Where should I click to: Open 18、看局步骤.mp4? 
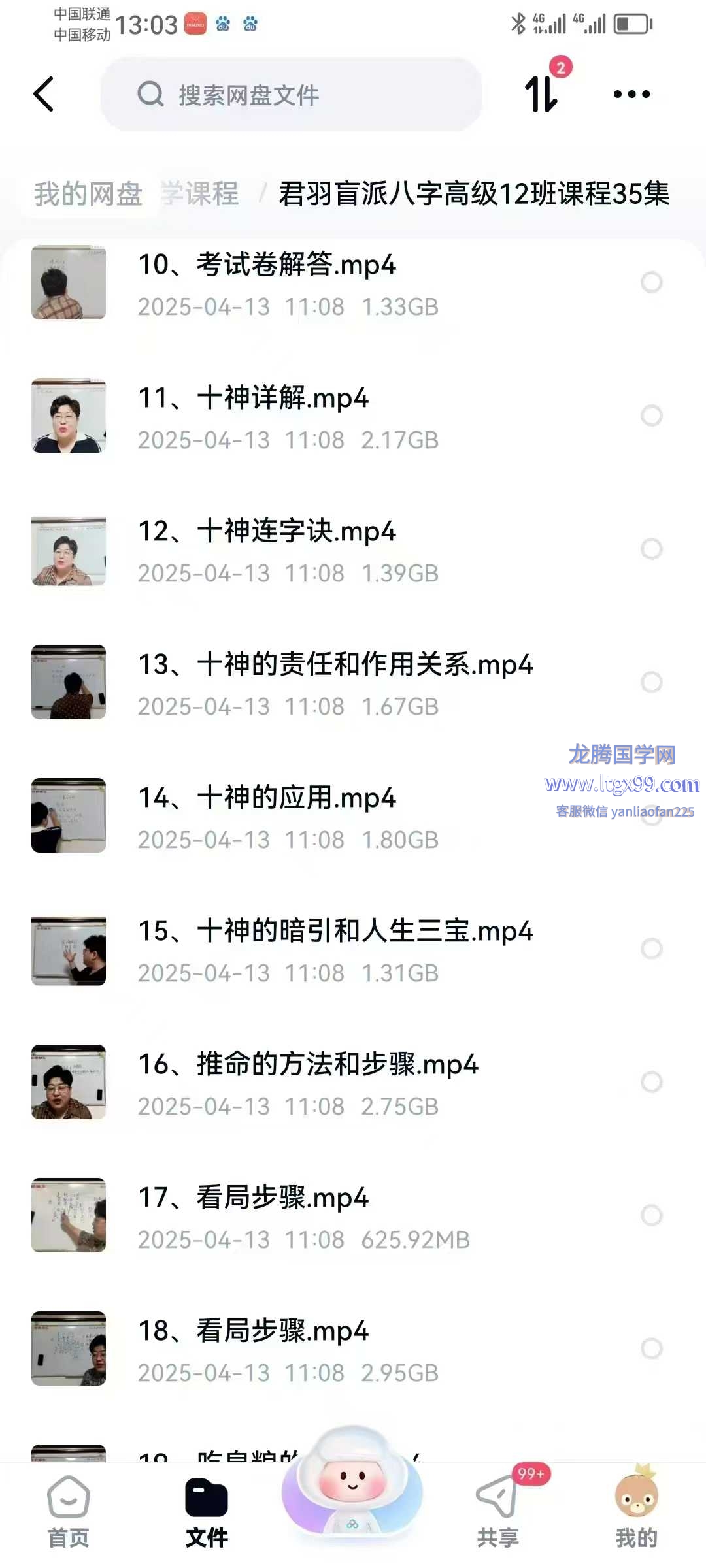click(254, 1331)
